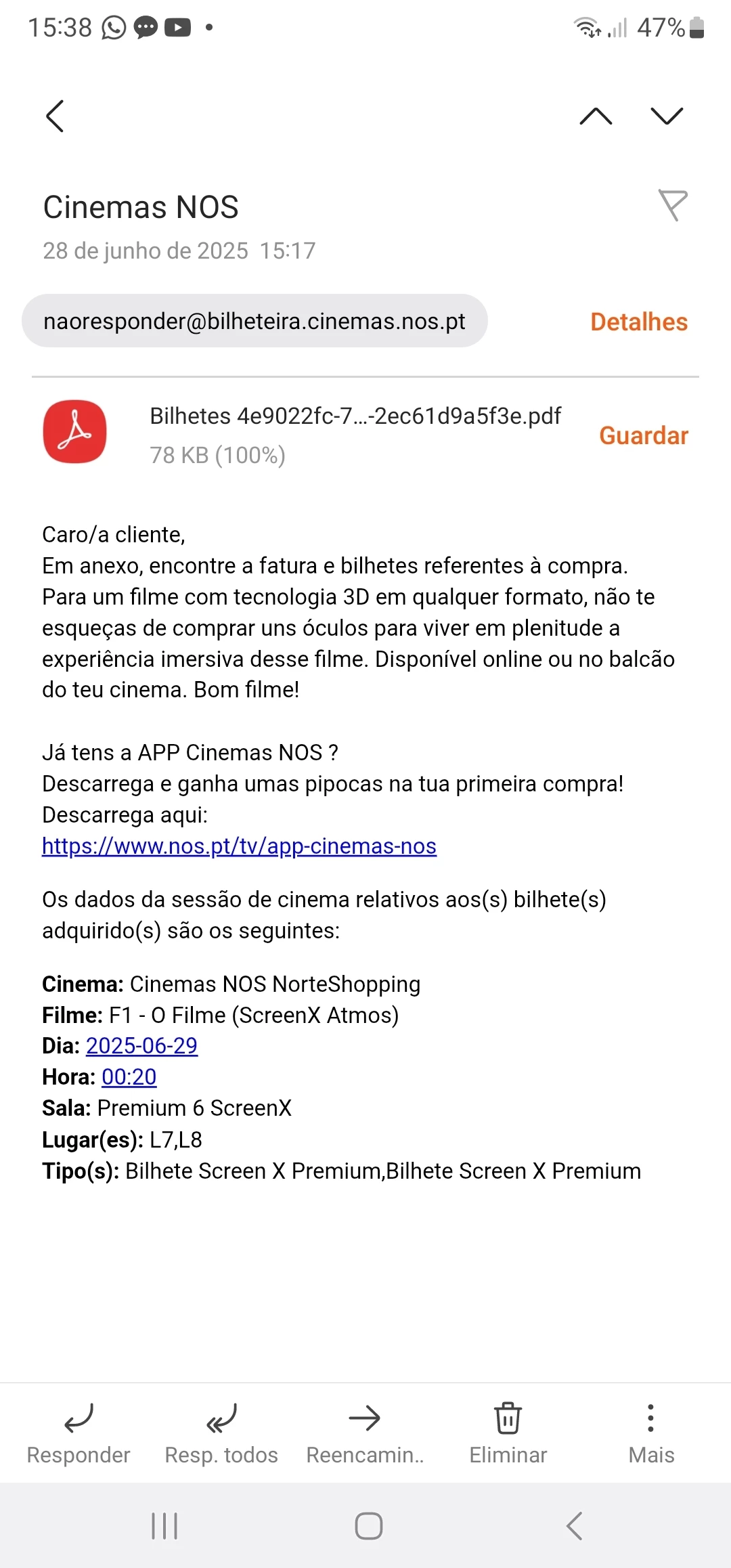This screenshot has height=1568, width=731.
Task: Open the Mais options menu
Action: click(x=650, y=1433)
